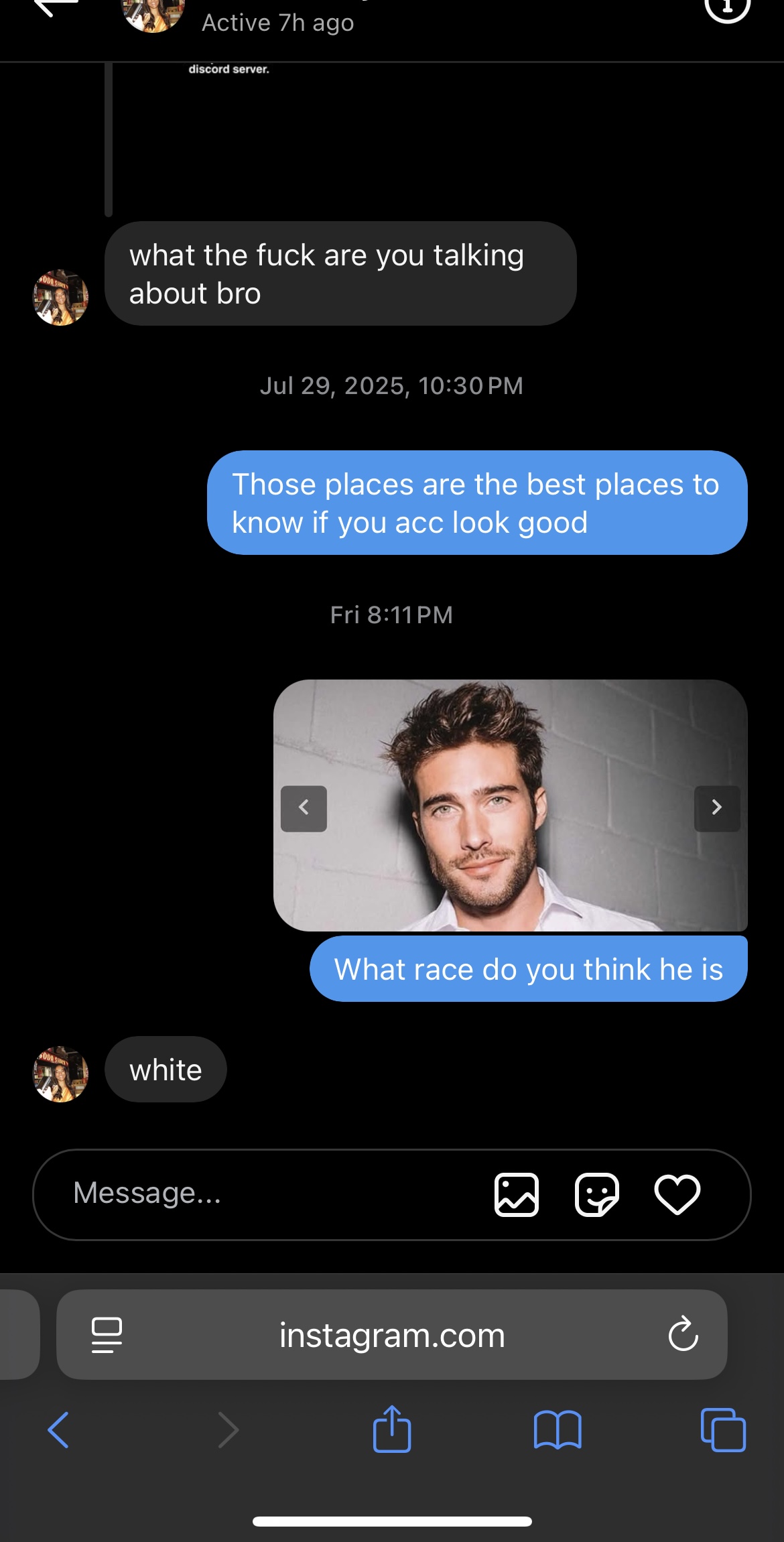
Task: Open the sticker picker
Action: pos(596,1194)
